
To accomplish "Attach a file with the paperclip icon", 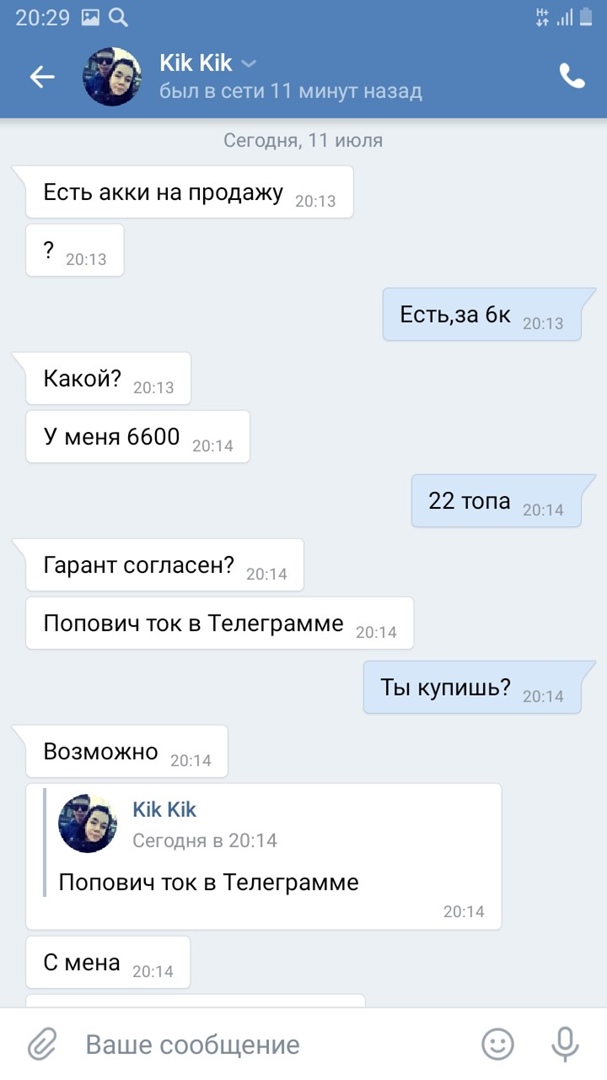I will pos(41,1045).
